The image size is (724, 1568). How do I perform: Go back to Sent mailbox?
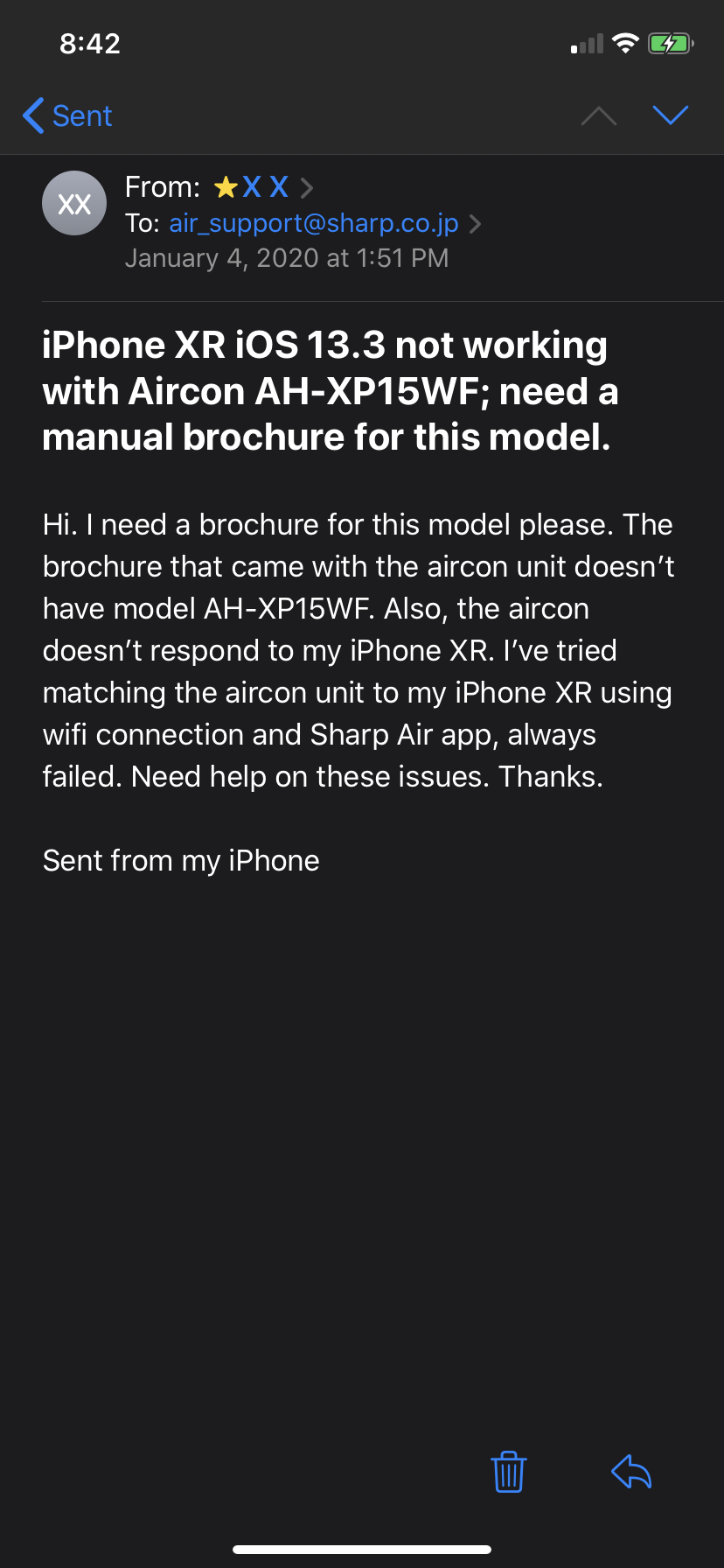pyautogui.click(x=68, y=115)
